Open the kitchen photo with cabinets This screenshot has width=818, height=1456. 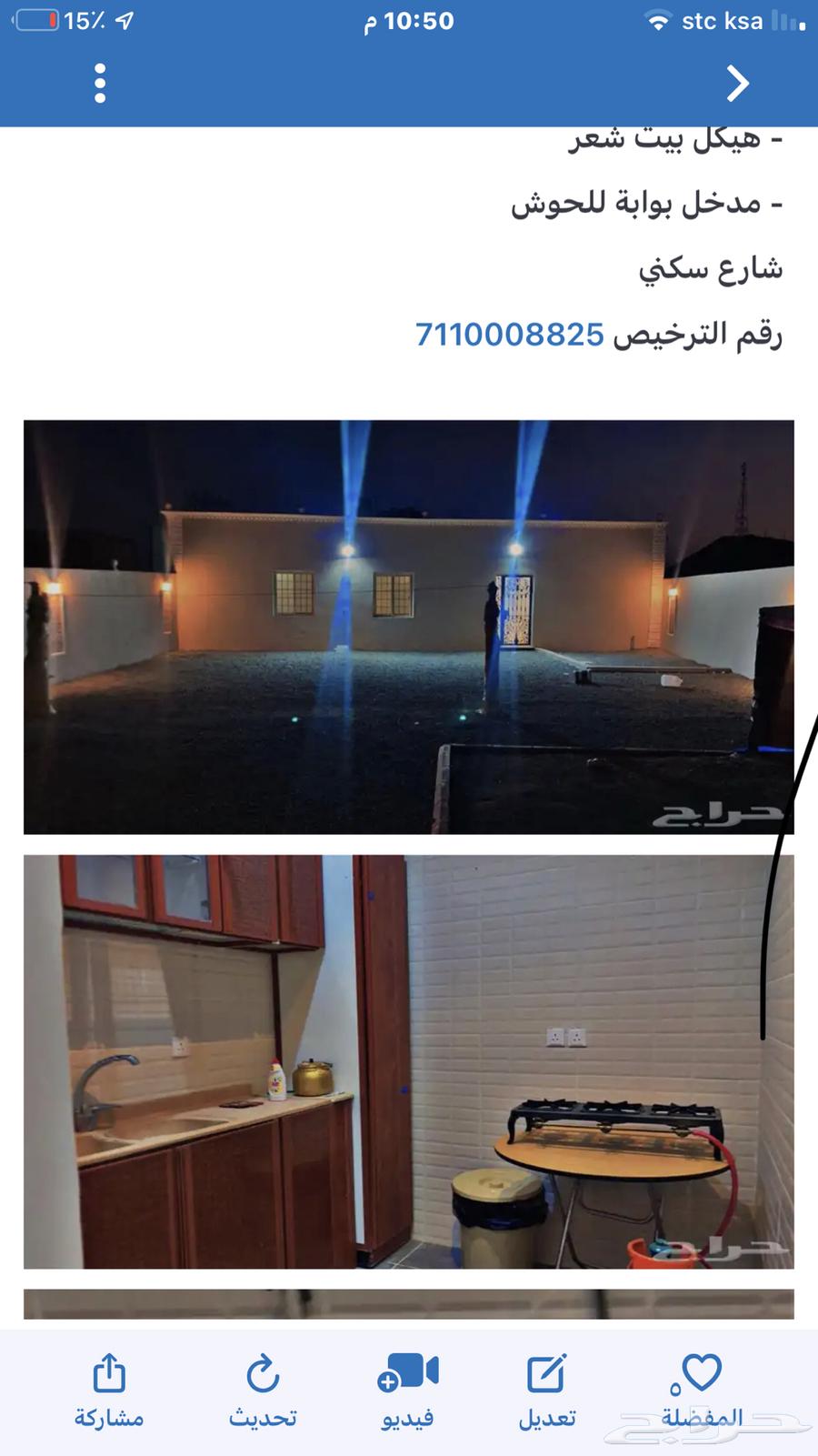pos(408,1061)
